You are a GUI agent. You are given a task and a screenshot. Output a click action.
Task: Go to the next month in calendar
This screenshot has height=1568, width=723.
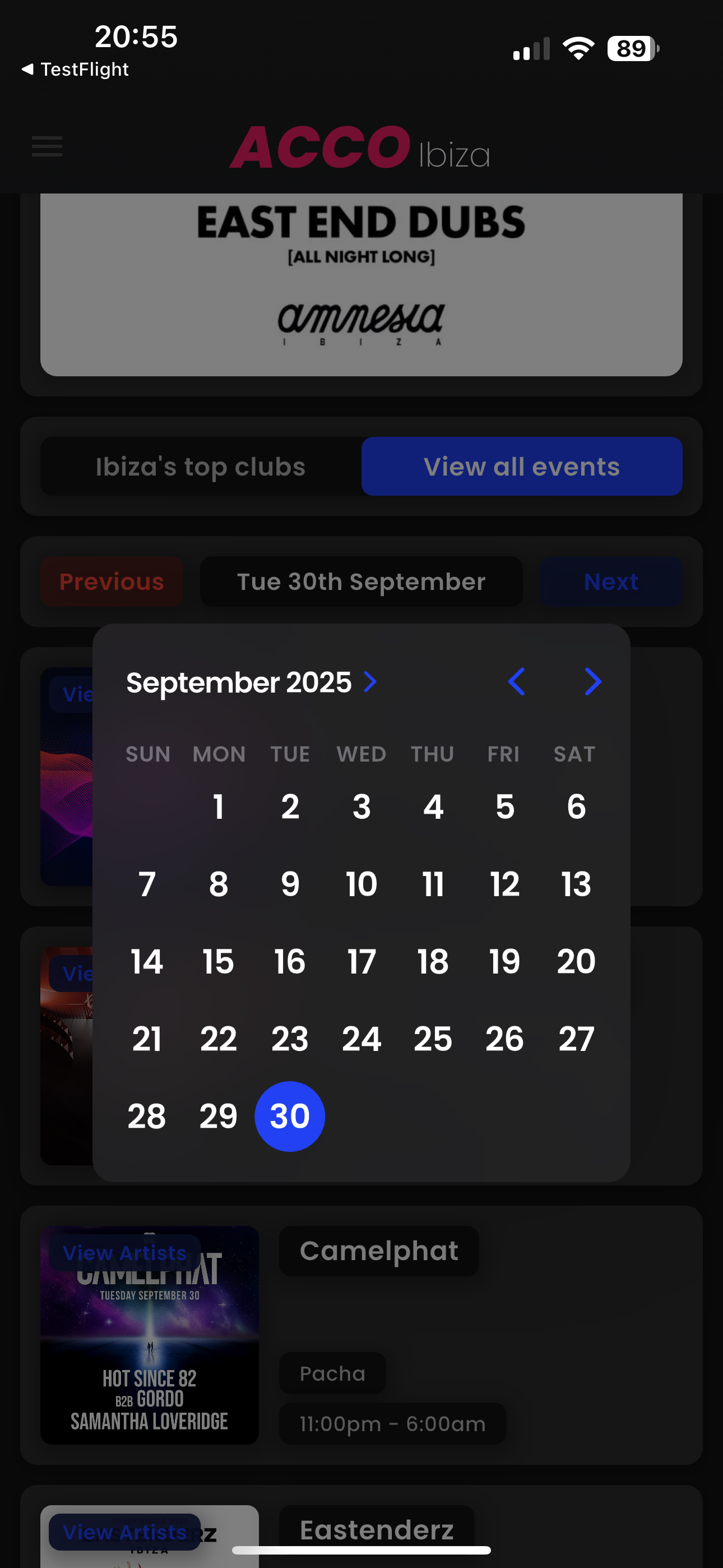pyautogui.click(x=593, y=681)
